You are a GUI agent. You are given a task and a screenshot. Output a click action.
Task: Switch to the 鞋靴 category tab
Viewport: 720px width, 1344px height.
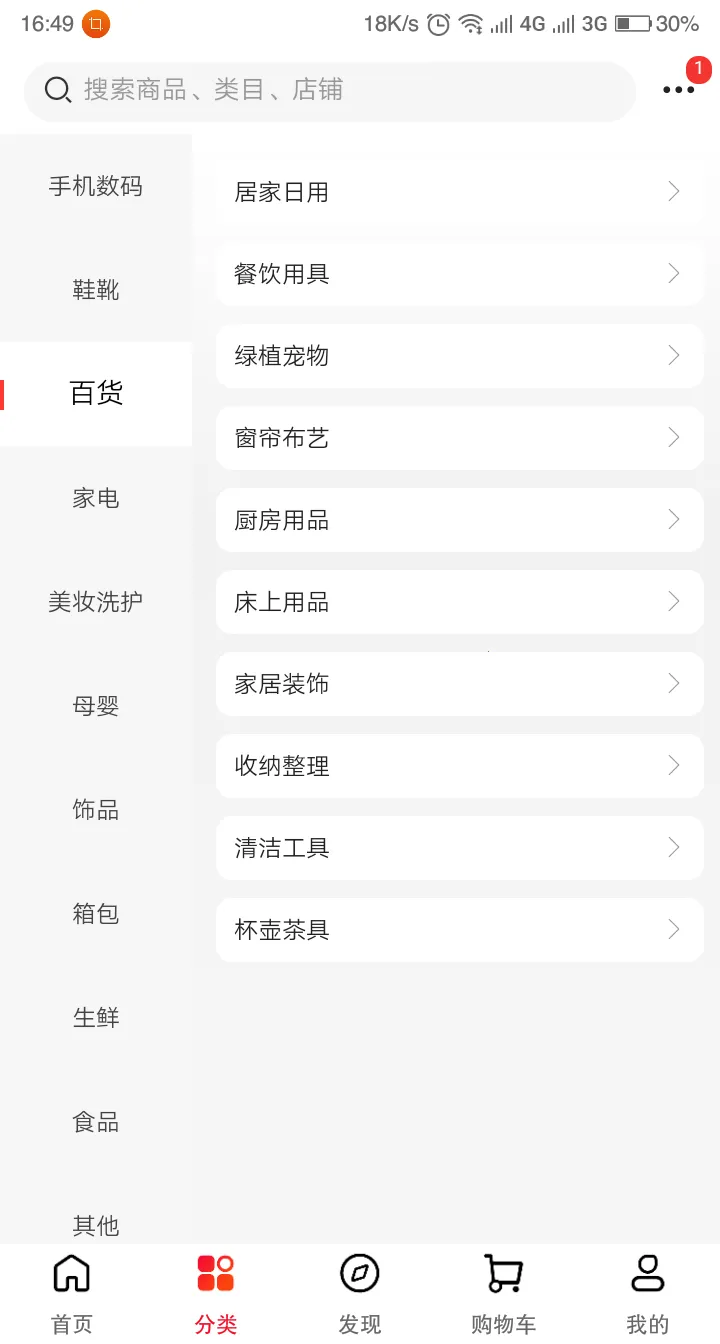coord(95,290)
